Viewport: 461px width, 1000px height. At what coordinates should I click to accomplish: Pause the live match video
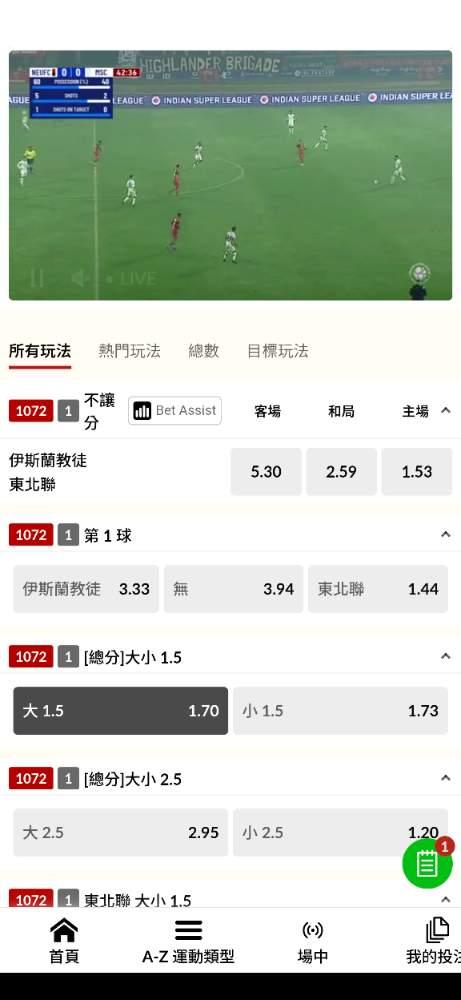(x=37, y=278)
